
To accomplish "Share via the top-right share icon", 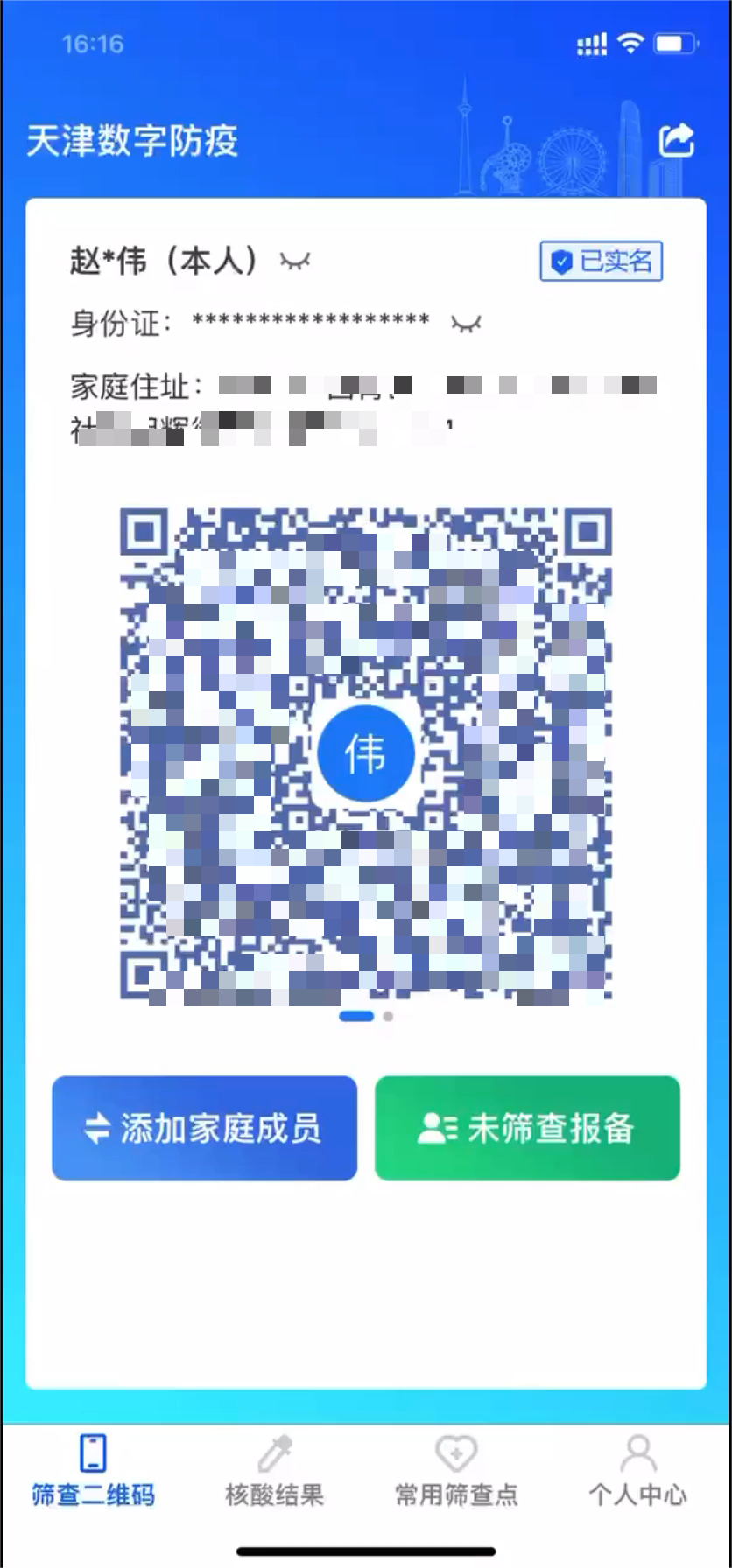I will tap(676, 140).
